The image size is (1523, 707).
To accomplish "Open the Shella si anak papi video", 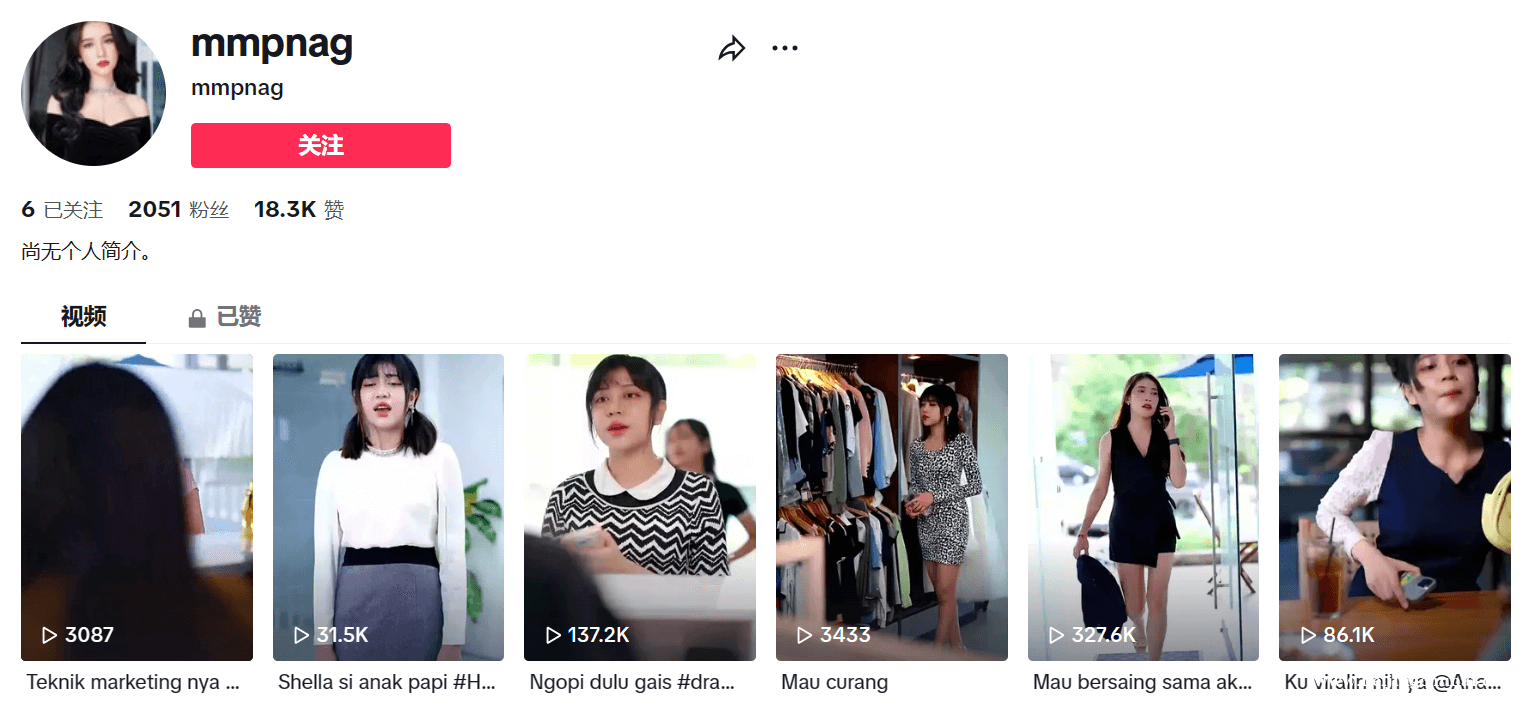I will point(388,507).
